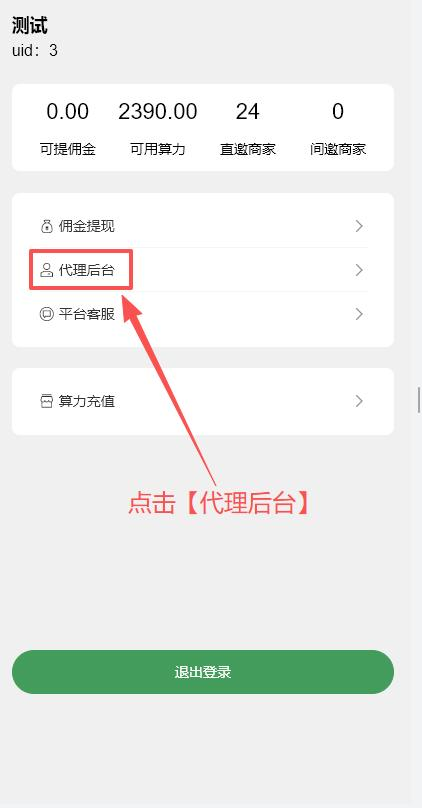422x808 pixels.
Task: Open 算力充值 recharge row
Action: coord(202,401)
